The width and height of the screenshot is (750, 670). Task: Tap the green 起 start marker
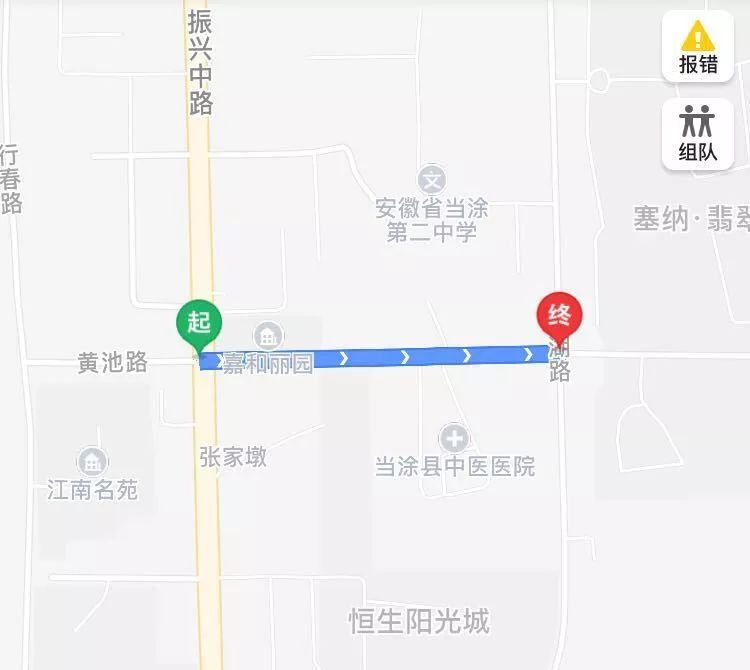[x=199, y=323]
